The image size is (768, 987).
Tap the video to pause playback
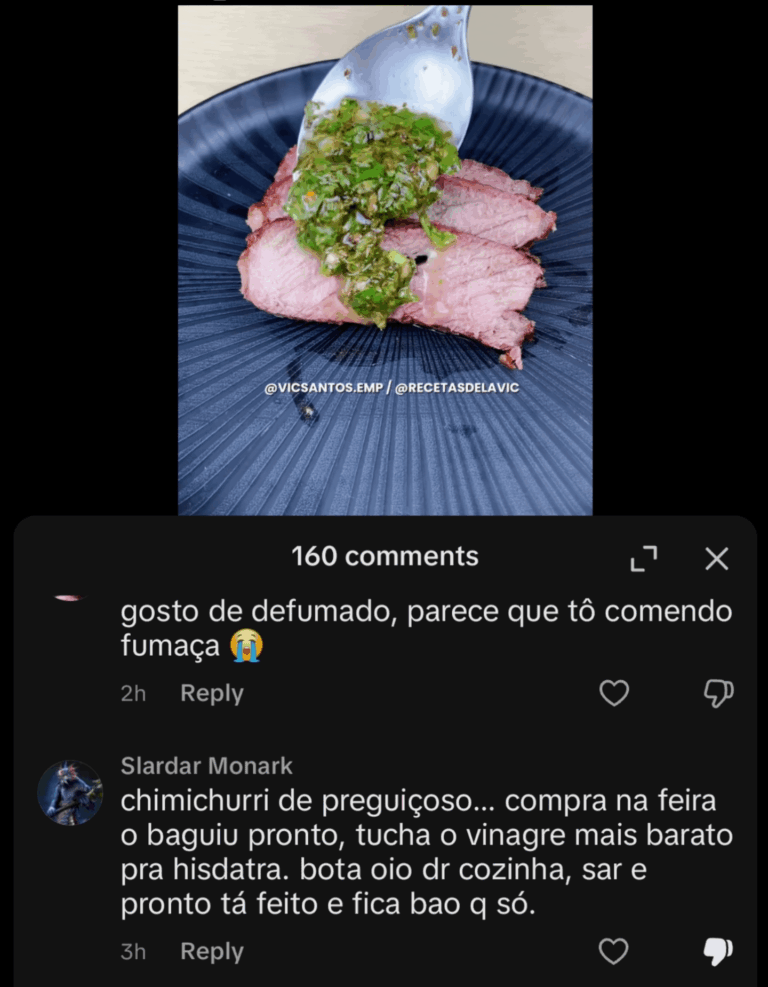pyautogui.click(x=385, y=260)
